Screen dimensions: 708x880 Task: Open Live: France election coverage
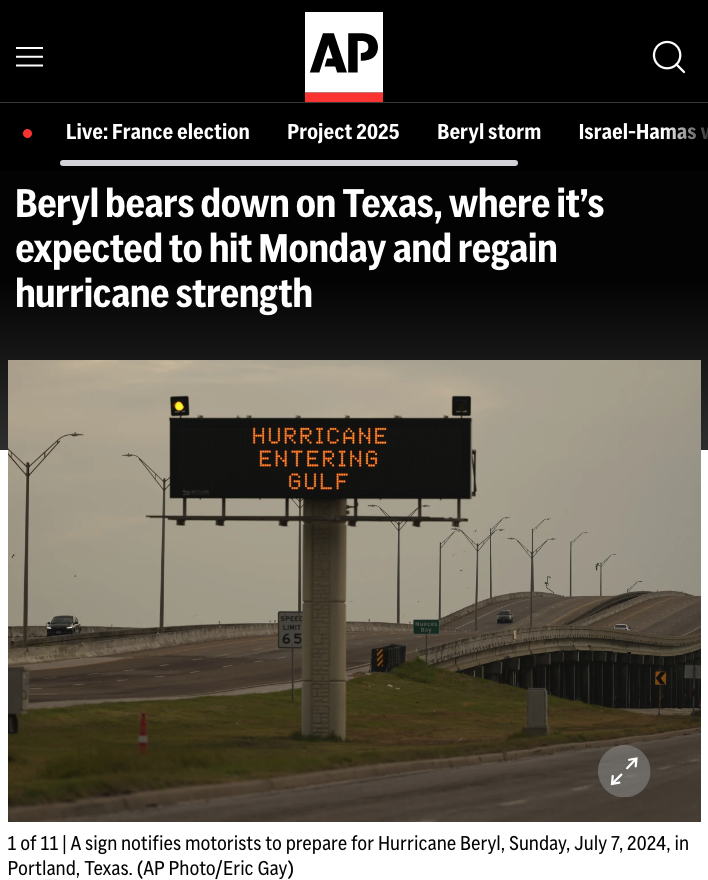coord(157,132)
